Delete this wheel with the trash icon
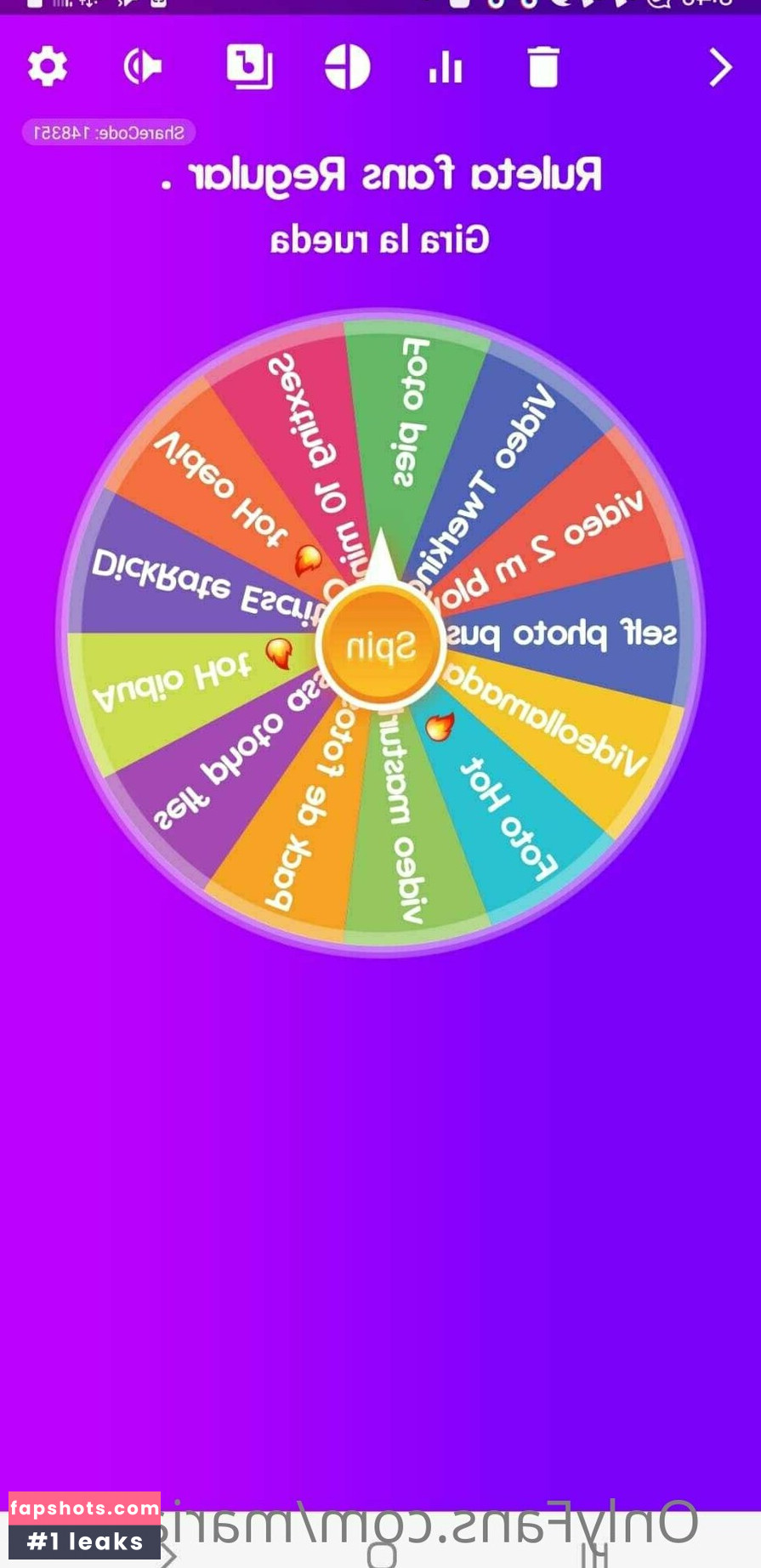This screenshot has height=1568, width=761. [x=543, y=66]
